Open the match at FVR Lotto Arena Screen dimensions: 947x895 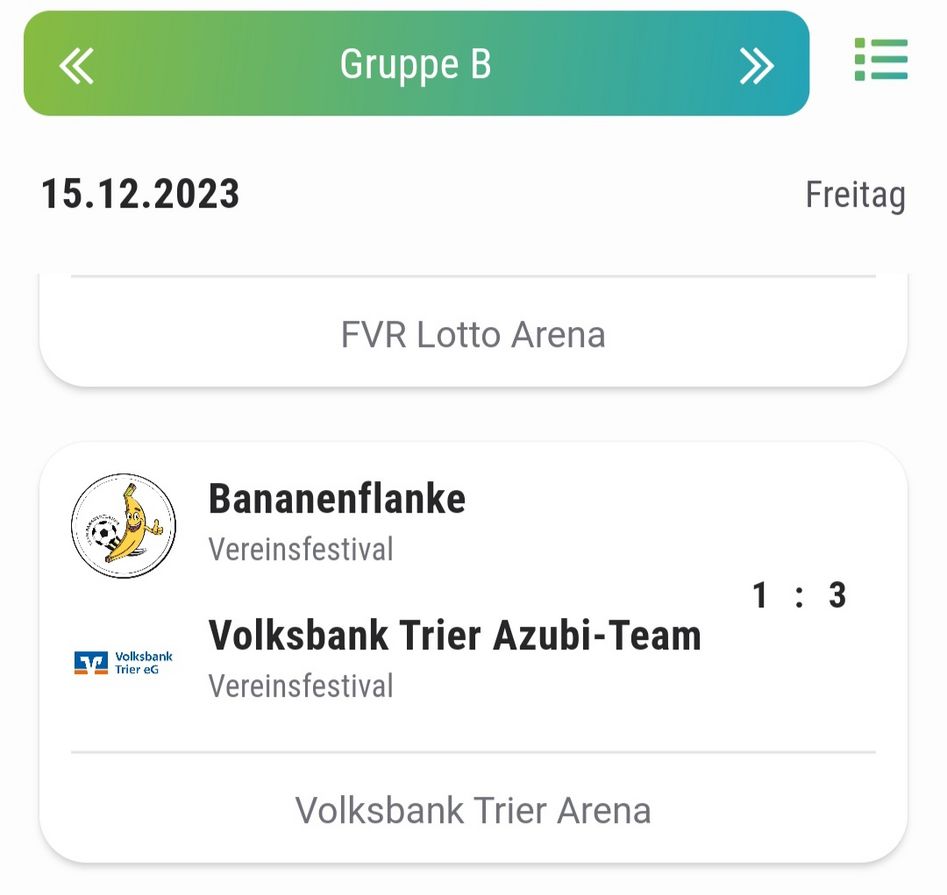[472, 334]
